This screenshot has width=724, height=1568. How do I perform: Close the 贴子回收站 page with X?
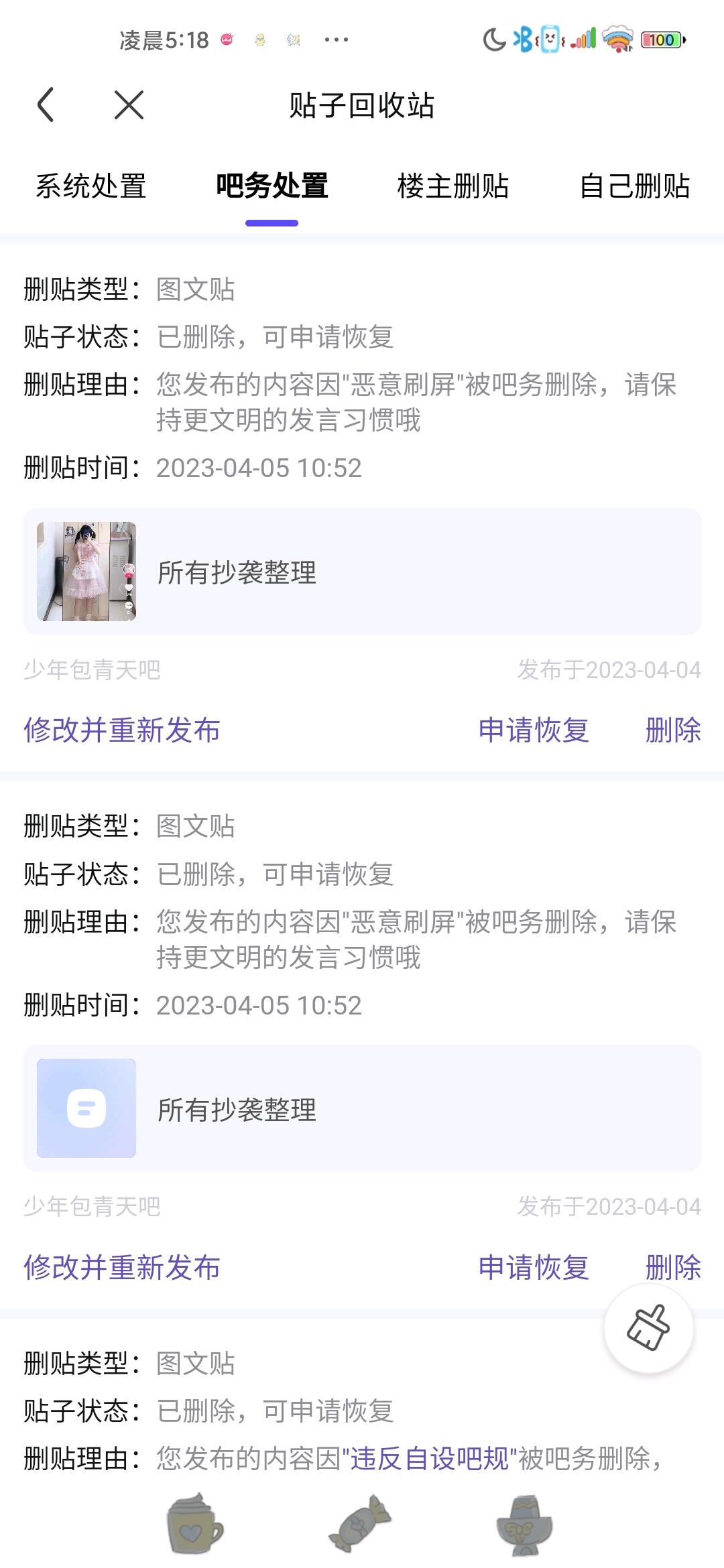(x=129, y=105)
